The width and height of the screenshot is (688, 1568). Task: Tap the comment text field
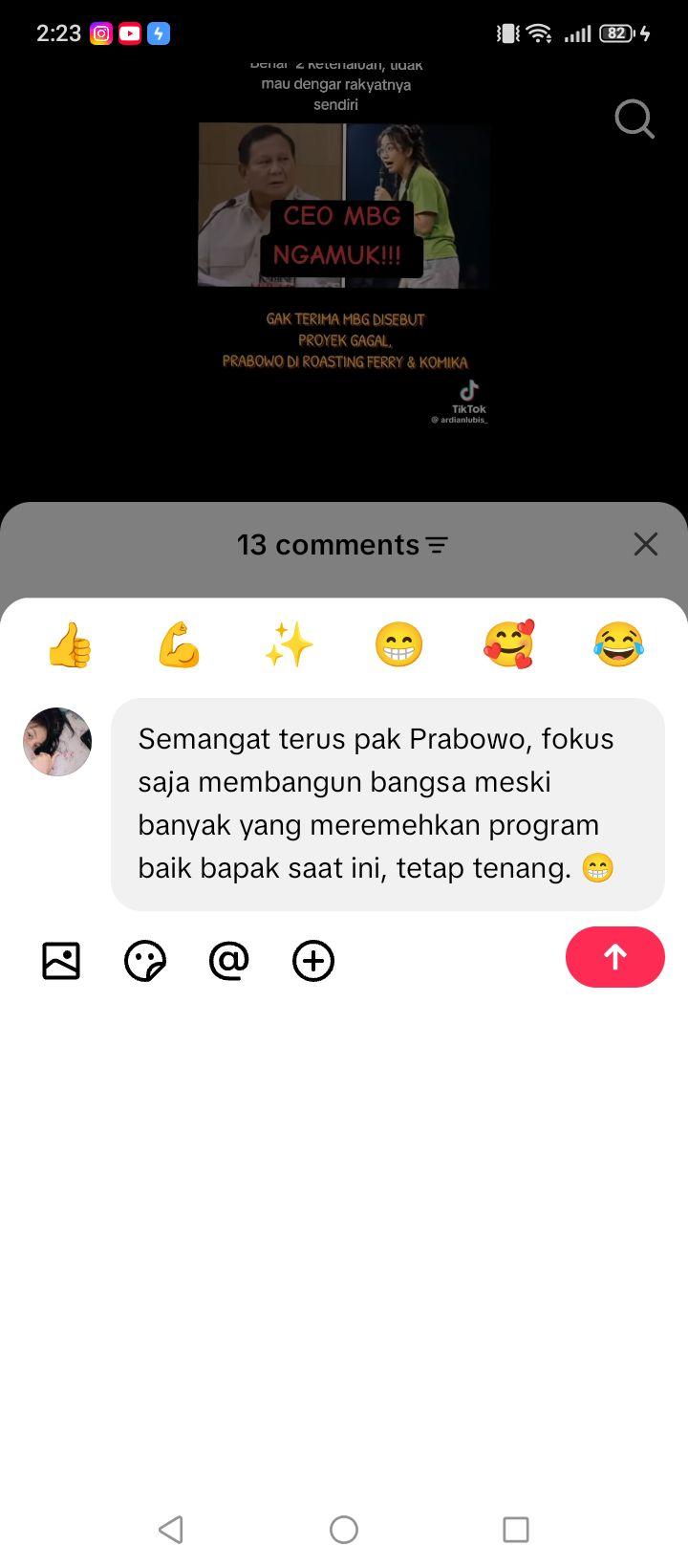pyautogui.click(x=388, y=804)
